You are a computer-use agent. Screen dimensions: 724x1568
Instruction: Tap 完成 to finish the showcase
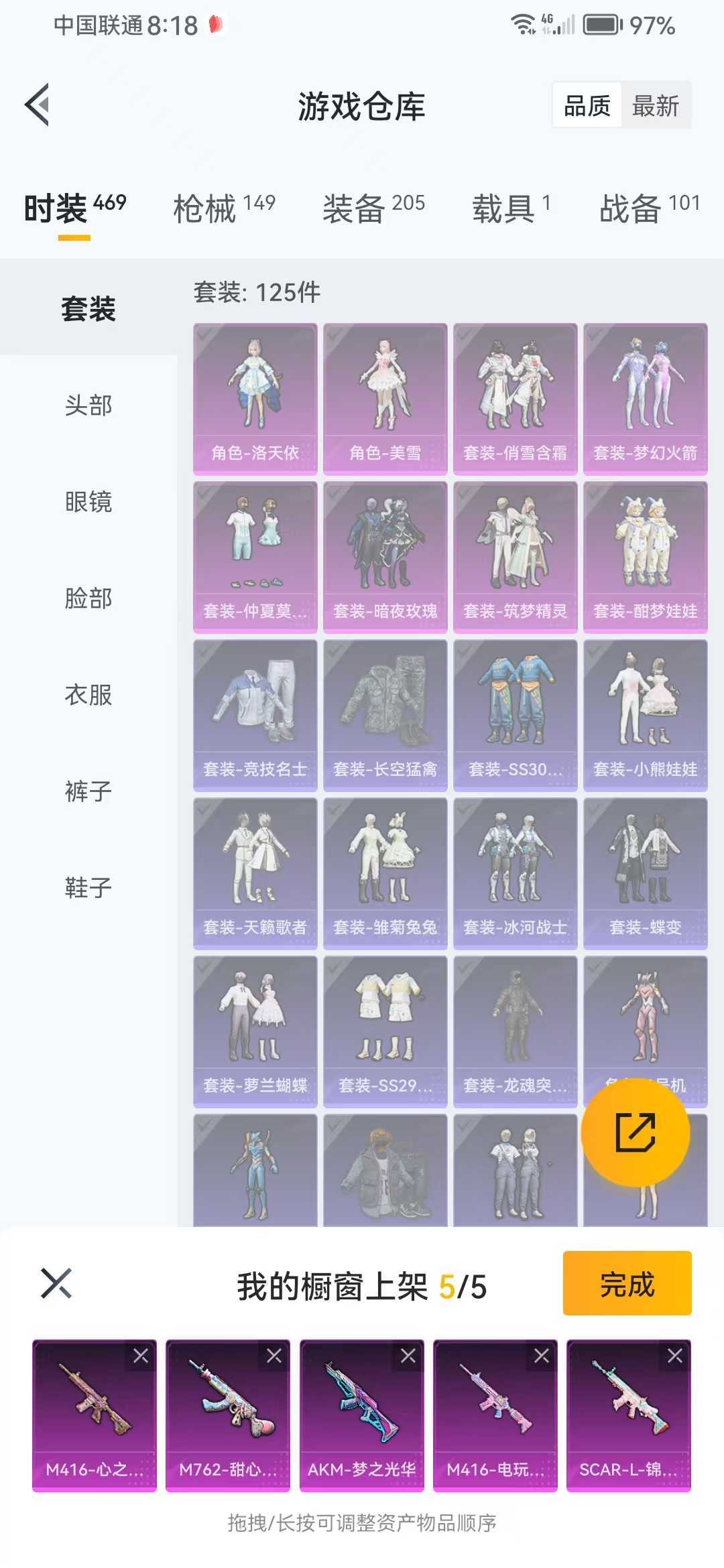click(627, 1283)
